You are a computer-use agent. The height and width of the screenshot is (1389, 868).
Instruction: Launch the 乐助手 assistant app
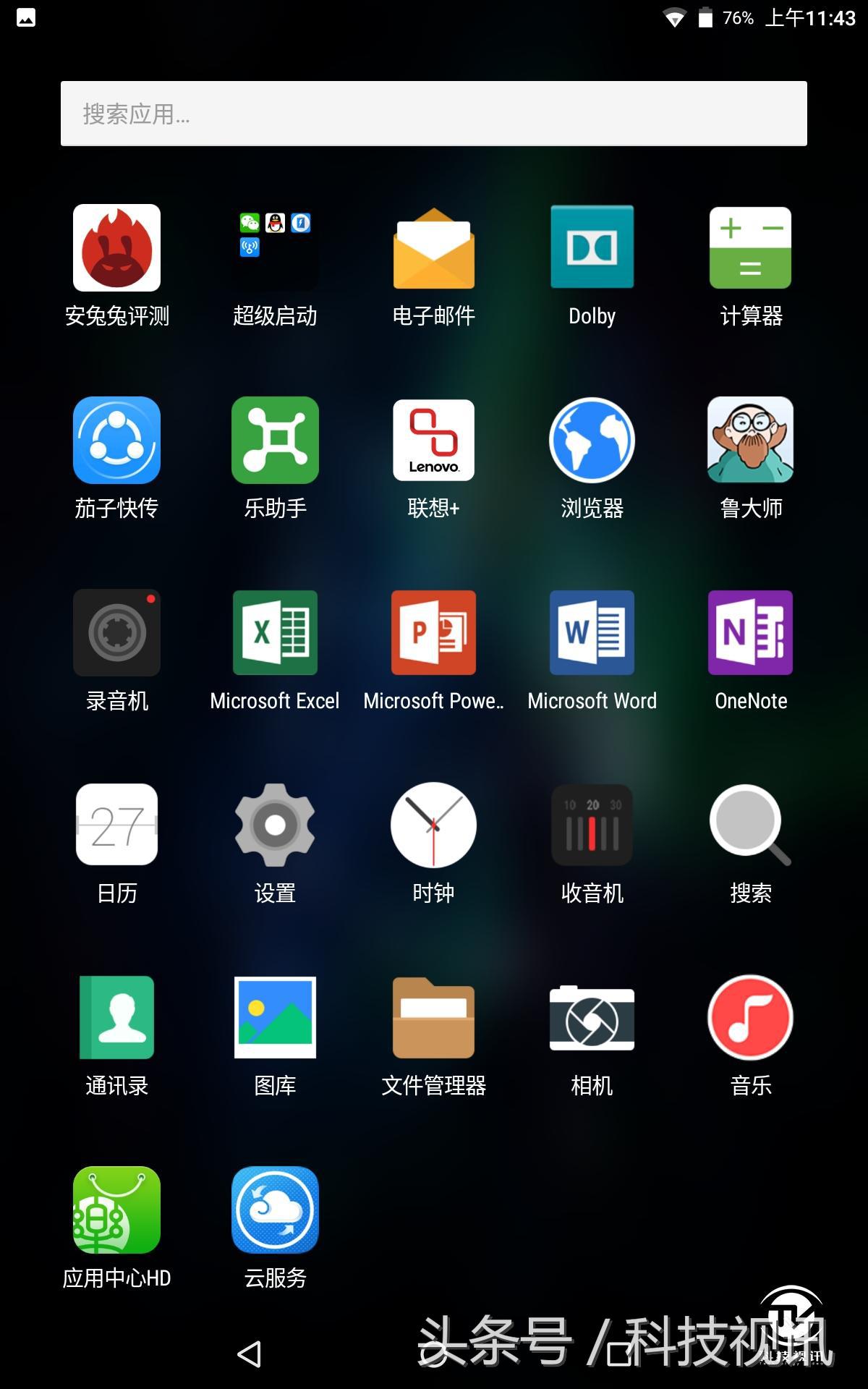(x=275, y=439)
